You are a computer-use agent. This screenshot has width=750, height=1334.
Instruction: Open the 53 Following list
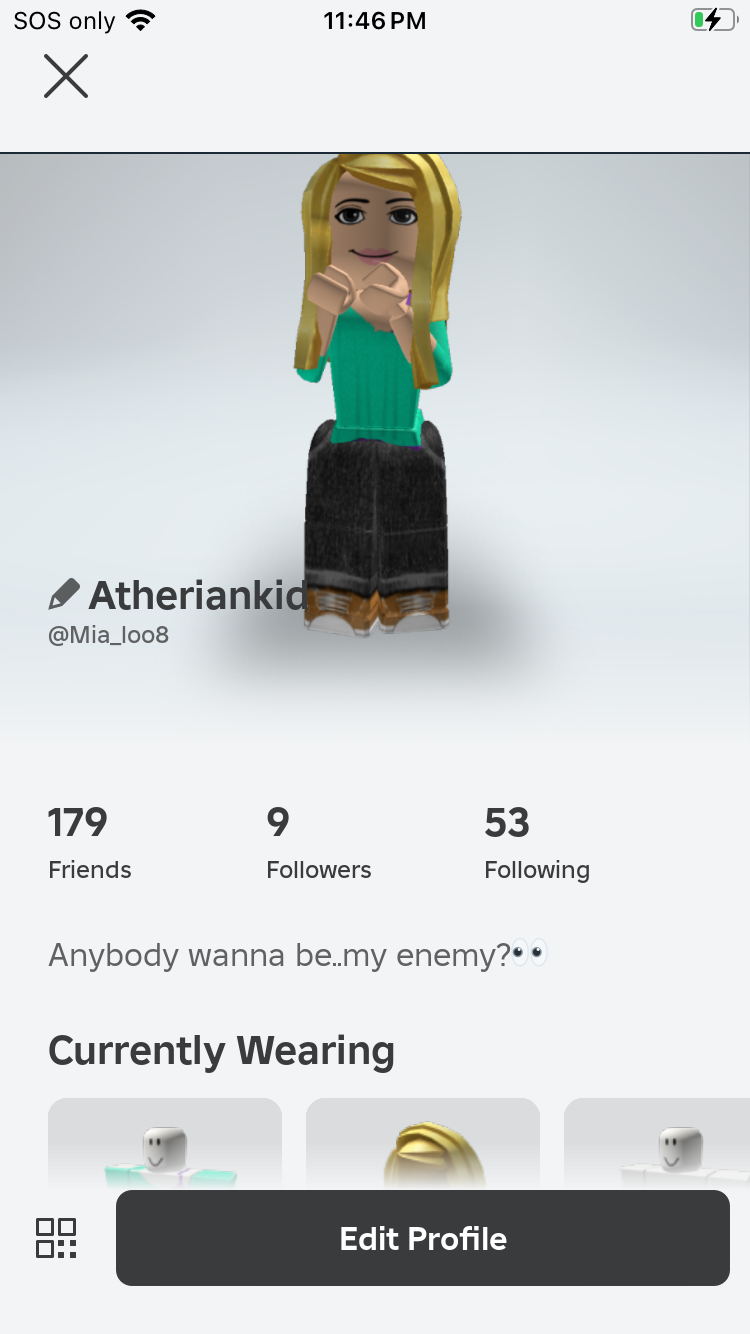coord(536,843)
